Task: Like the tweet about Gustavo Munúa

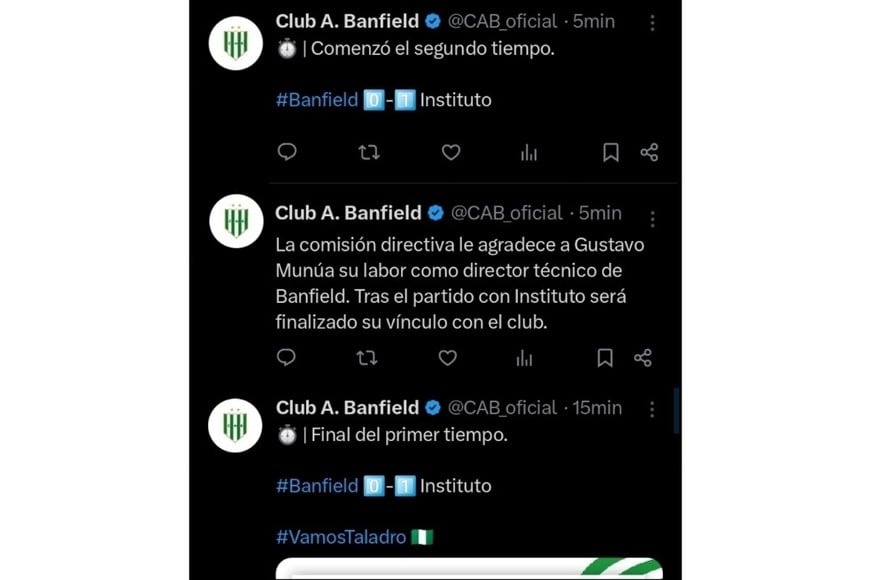Action: click(448, 357)
